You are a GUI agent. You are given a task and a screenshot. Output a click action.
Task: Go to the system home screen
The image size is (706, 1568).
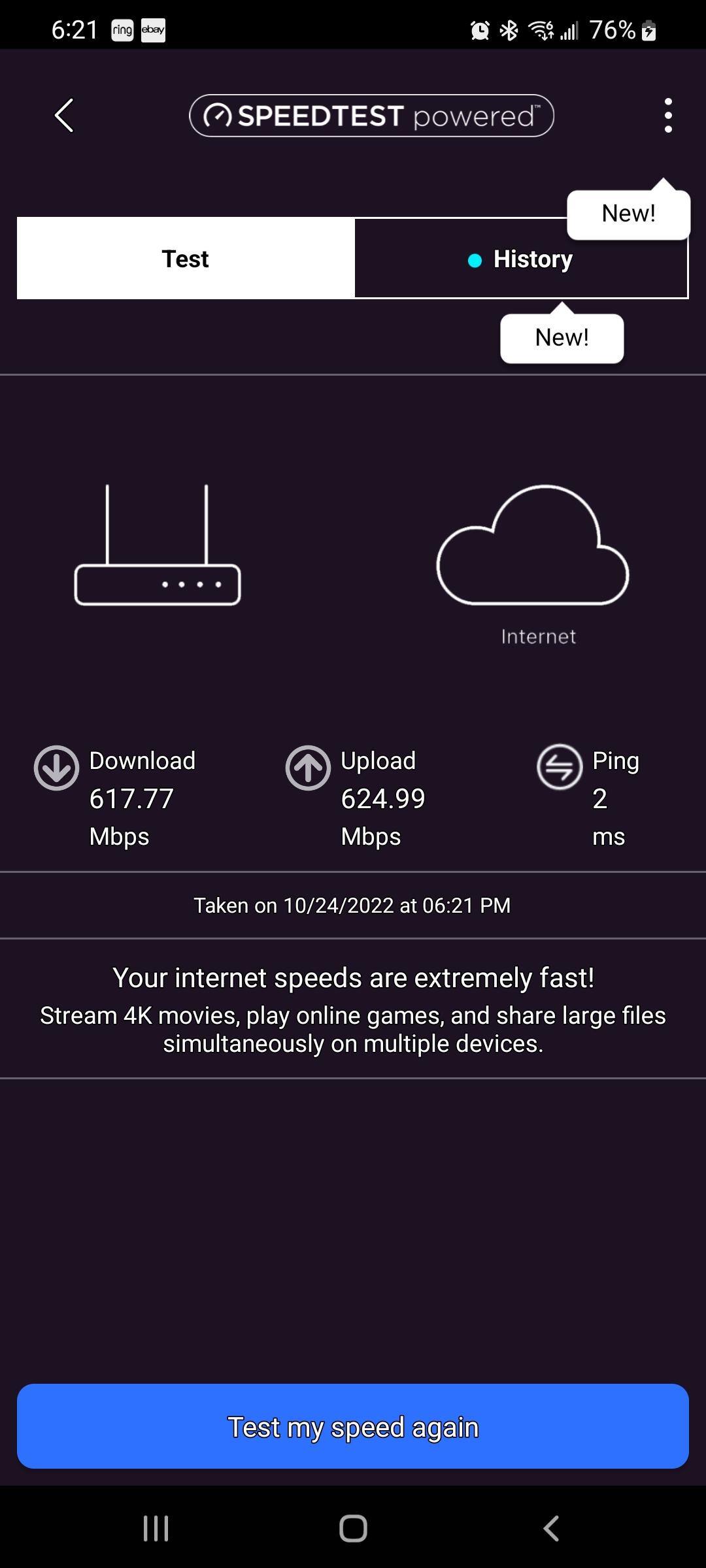pos(353,1528)
